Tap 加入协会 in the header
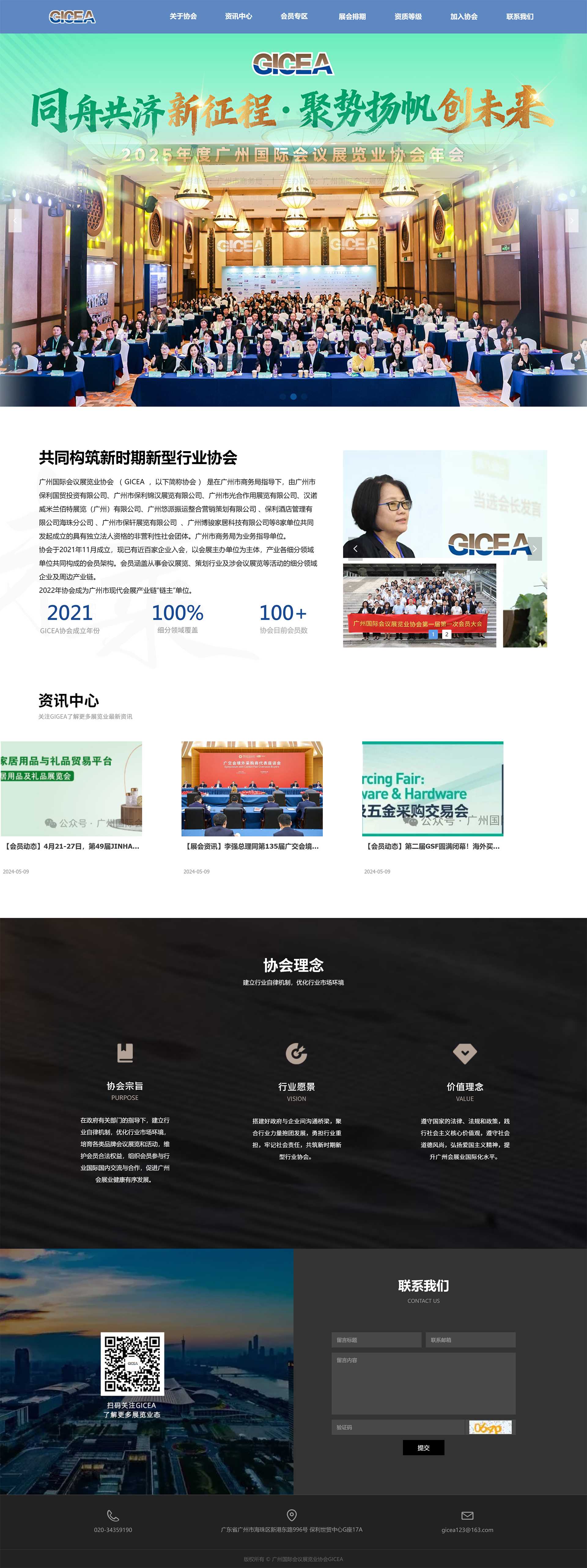 tap(464, 17)
